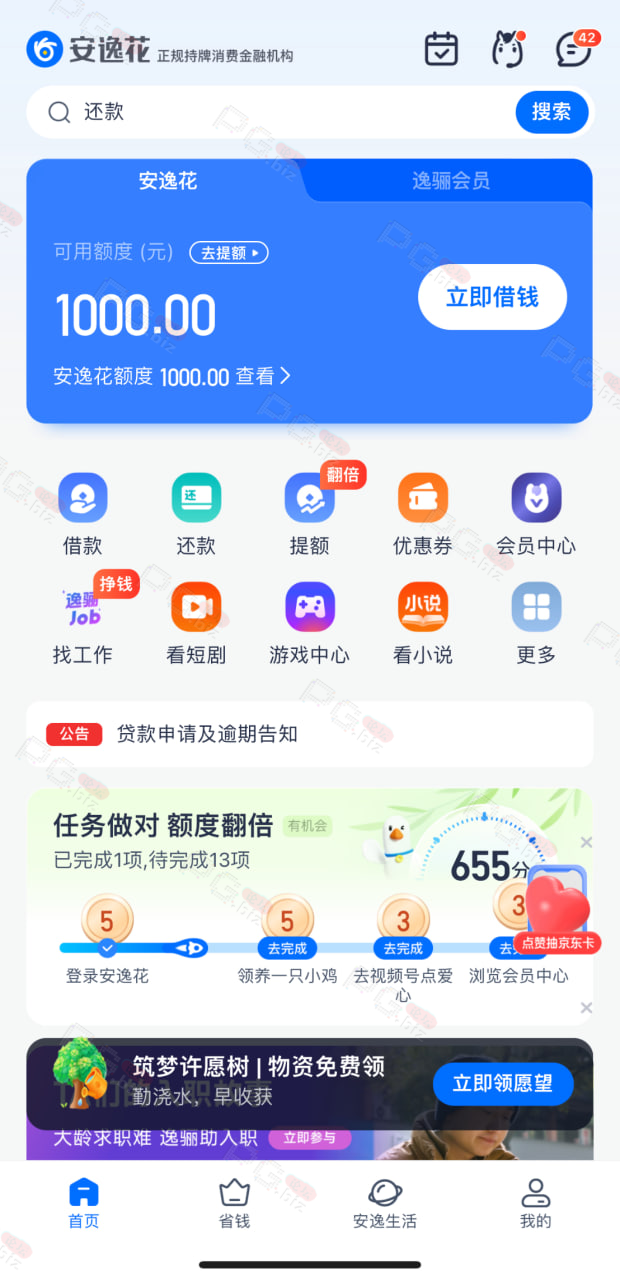The height and width of the screenshot is (1280, 620).
Task: Open the calendar check-in icon
Action: tap(441, 49)
